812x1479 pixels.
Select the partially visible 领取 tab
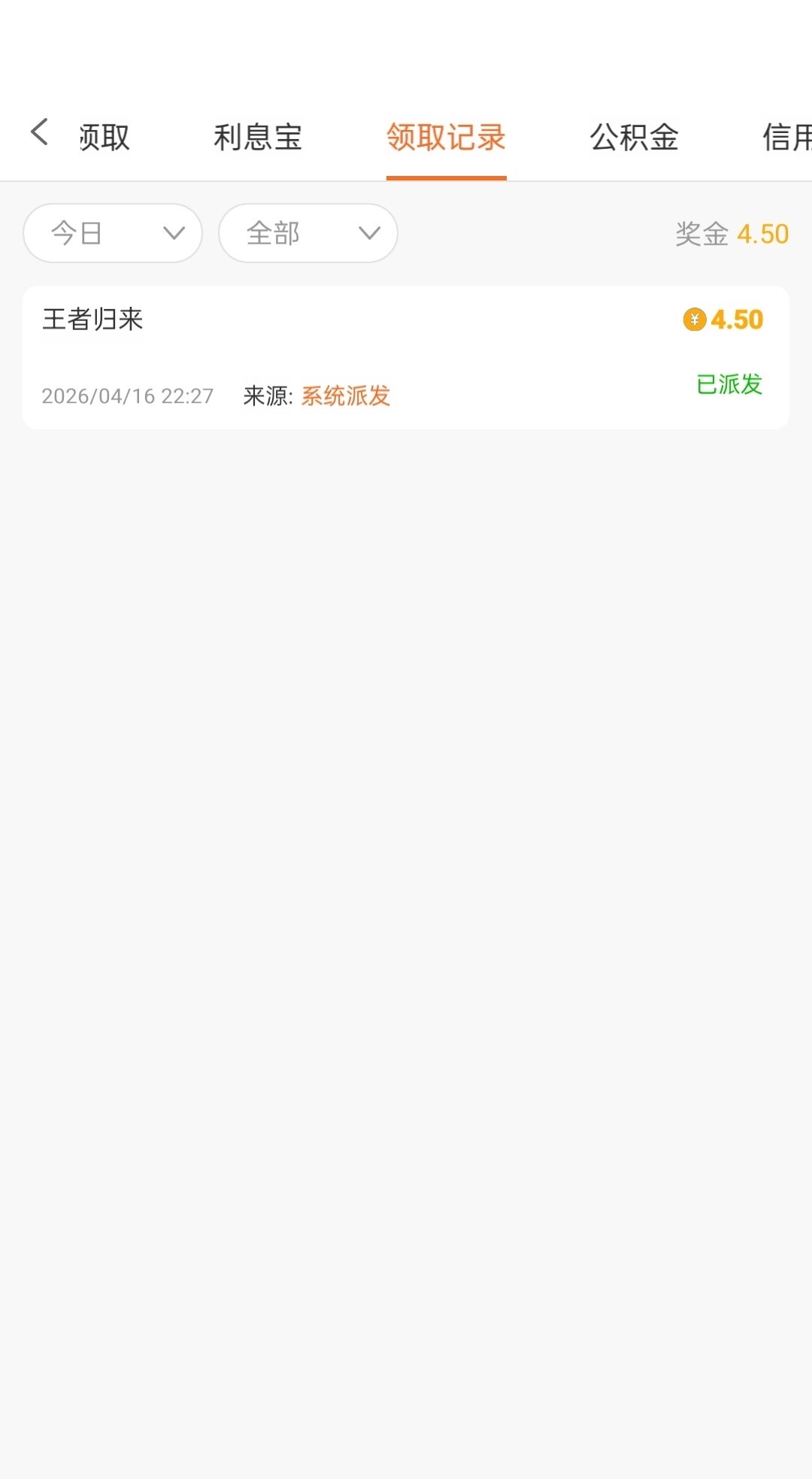coord(105,138)
